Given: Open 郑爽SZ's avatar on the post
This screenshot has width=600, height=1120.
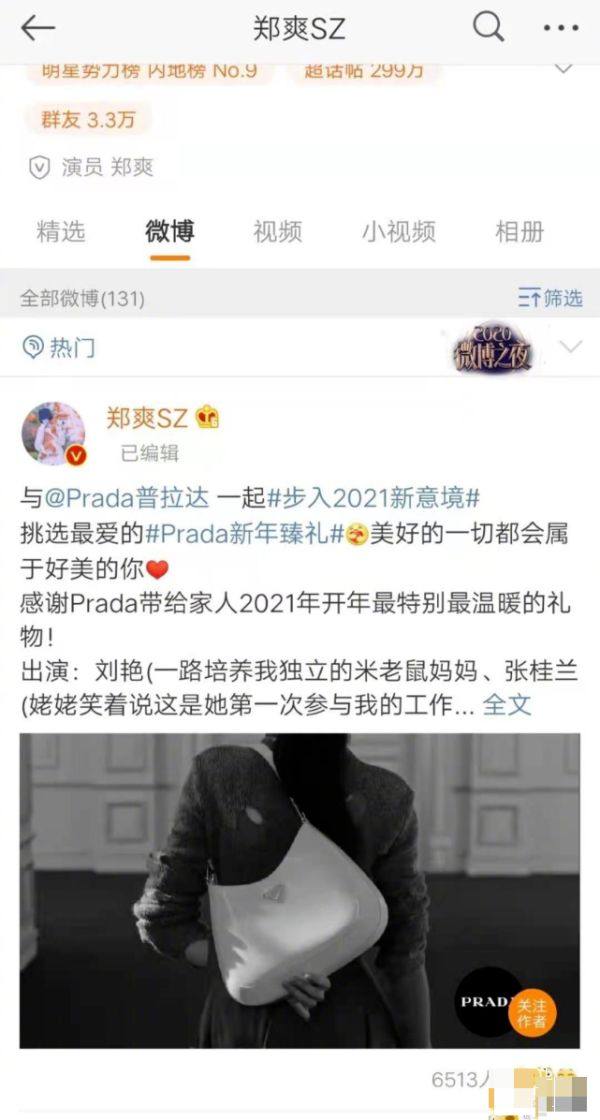Looking at the screenshot, I should [54, 435].
